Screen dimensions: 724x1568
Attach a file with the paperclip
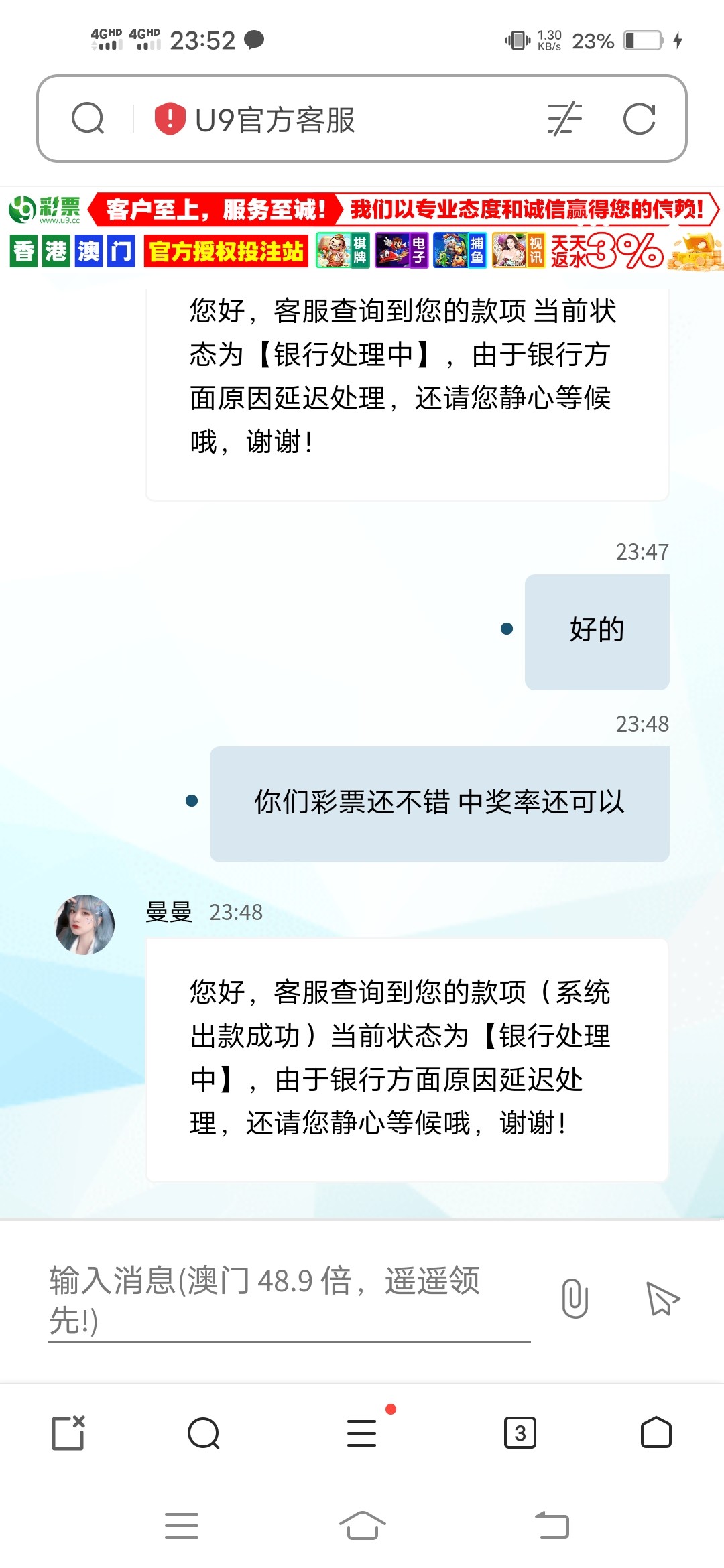575,1299
